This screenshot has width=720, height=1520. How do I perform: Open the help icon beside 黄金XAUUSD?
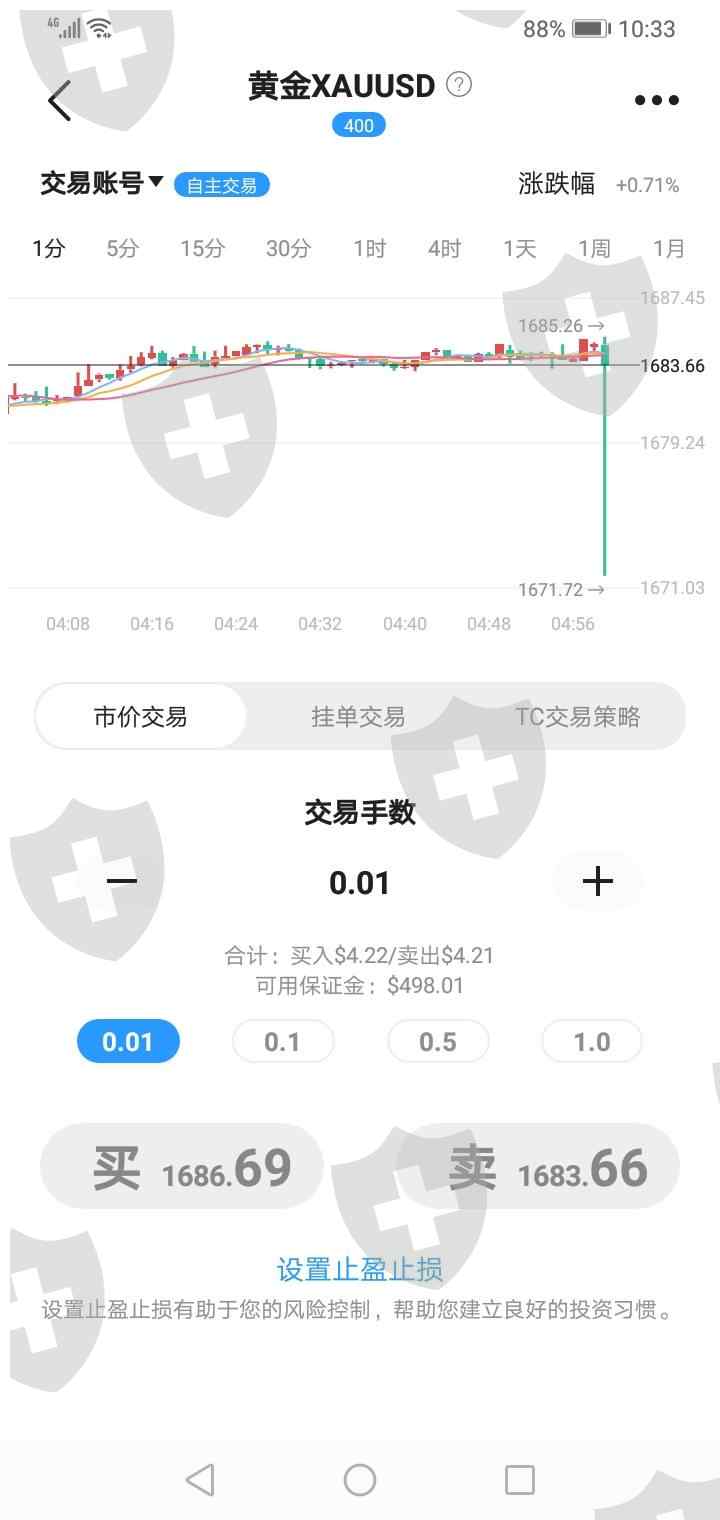458,85
